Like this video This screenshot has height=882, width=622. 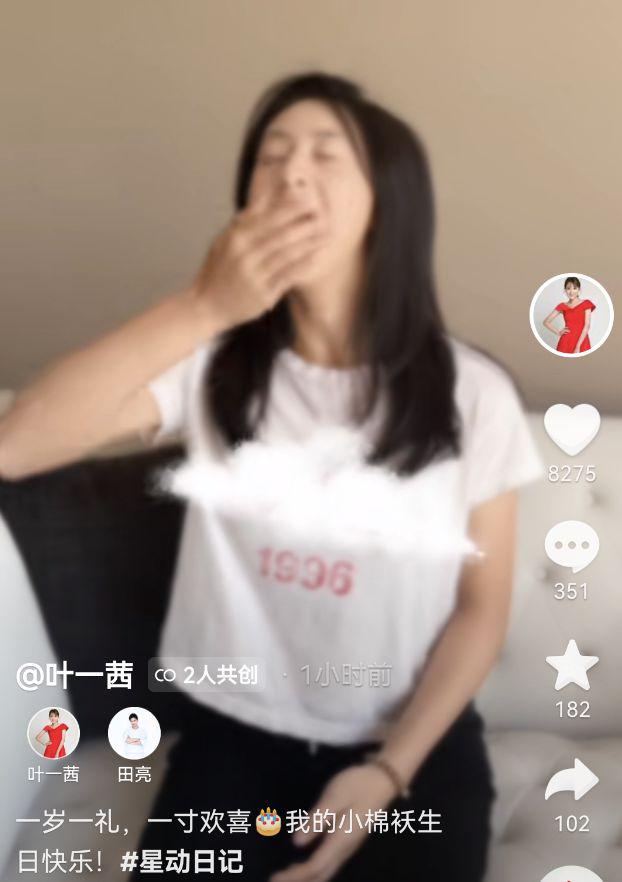(571, 429)
